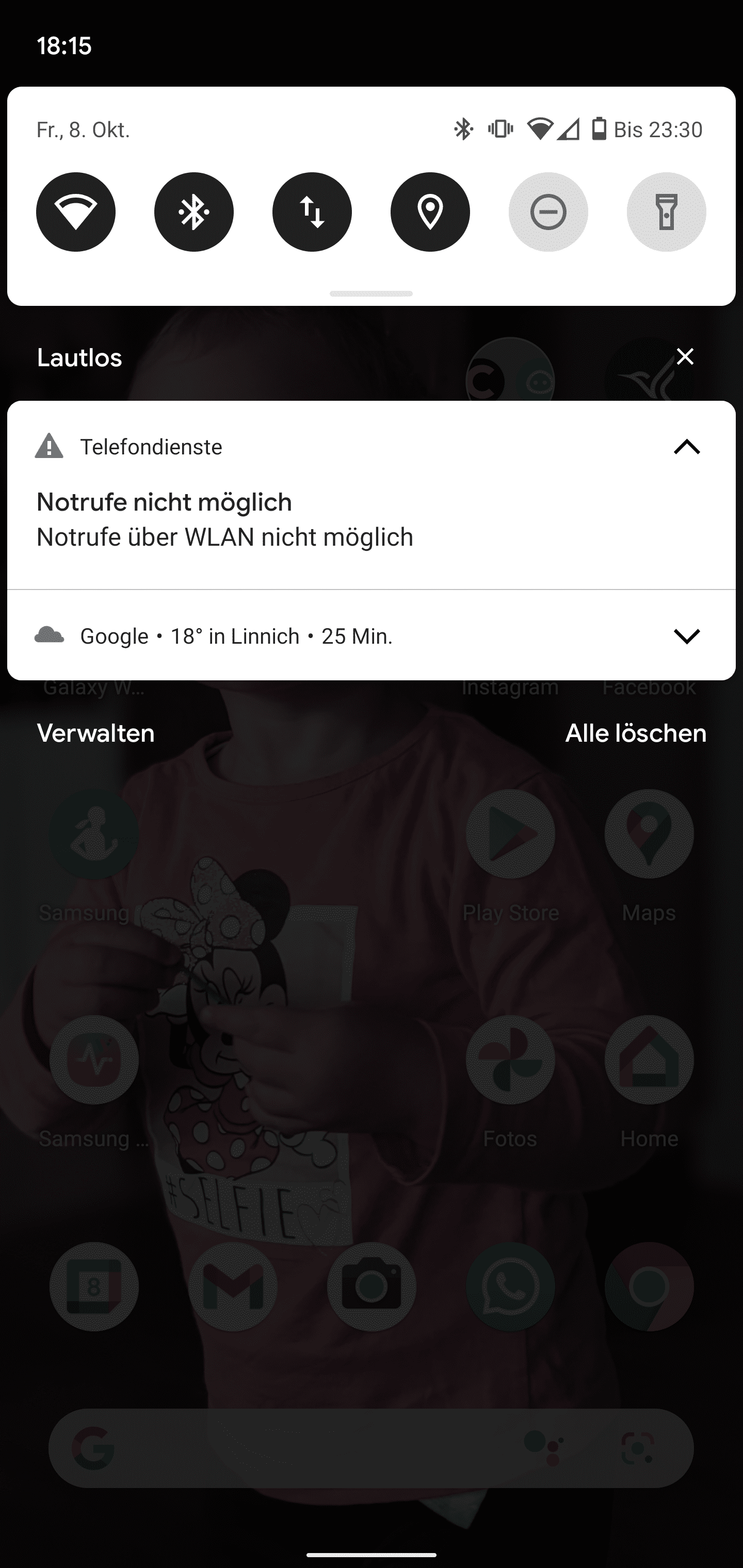Toggle the Wi-Fi quick setting
The height and width of the screenshot is (1568, 743).
pyautogui.click(x=75, y=212)
